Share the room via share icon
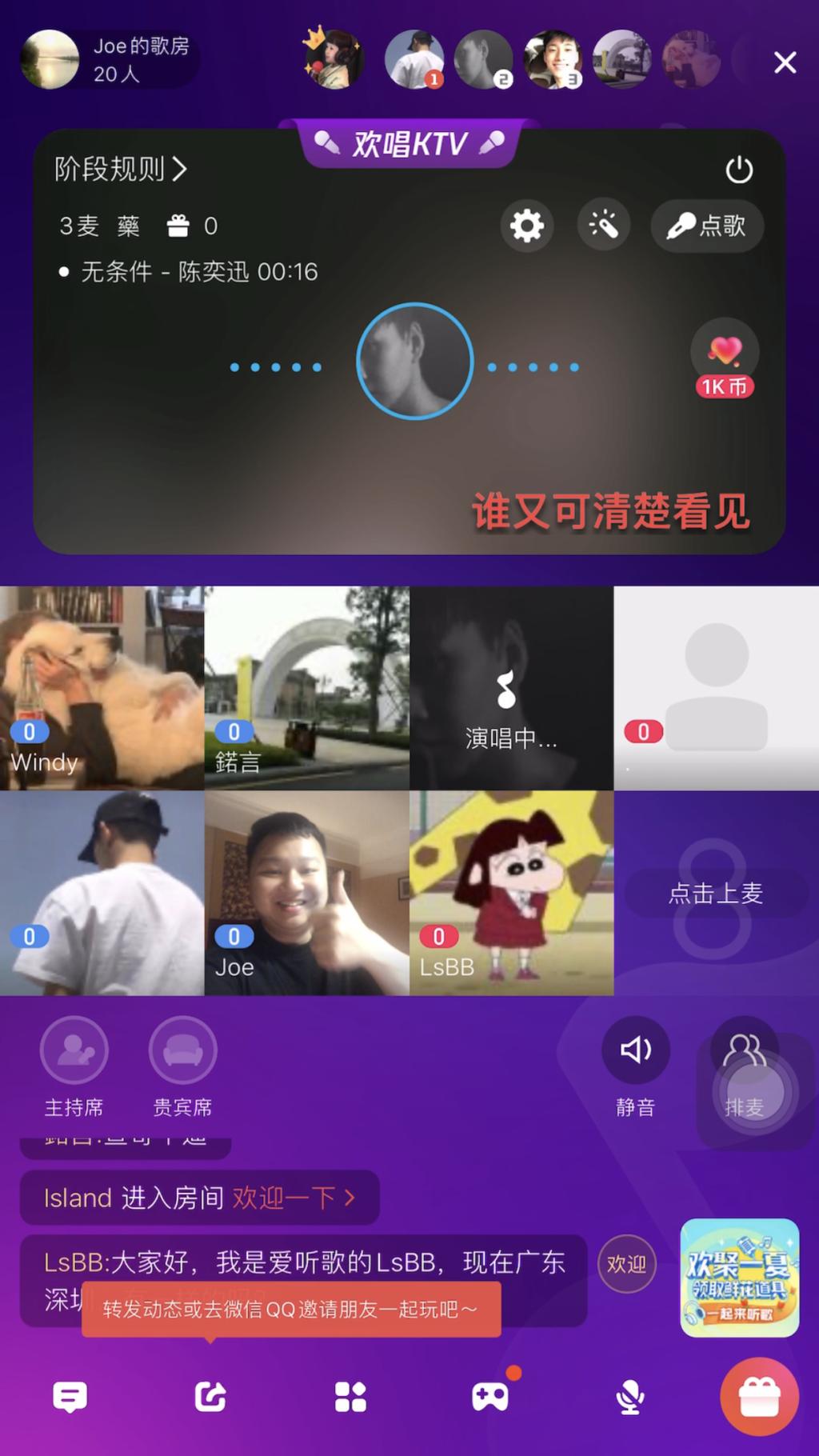Viewport: 819px width, 1456px height. (210, 1397)
